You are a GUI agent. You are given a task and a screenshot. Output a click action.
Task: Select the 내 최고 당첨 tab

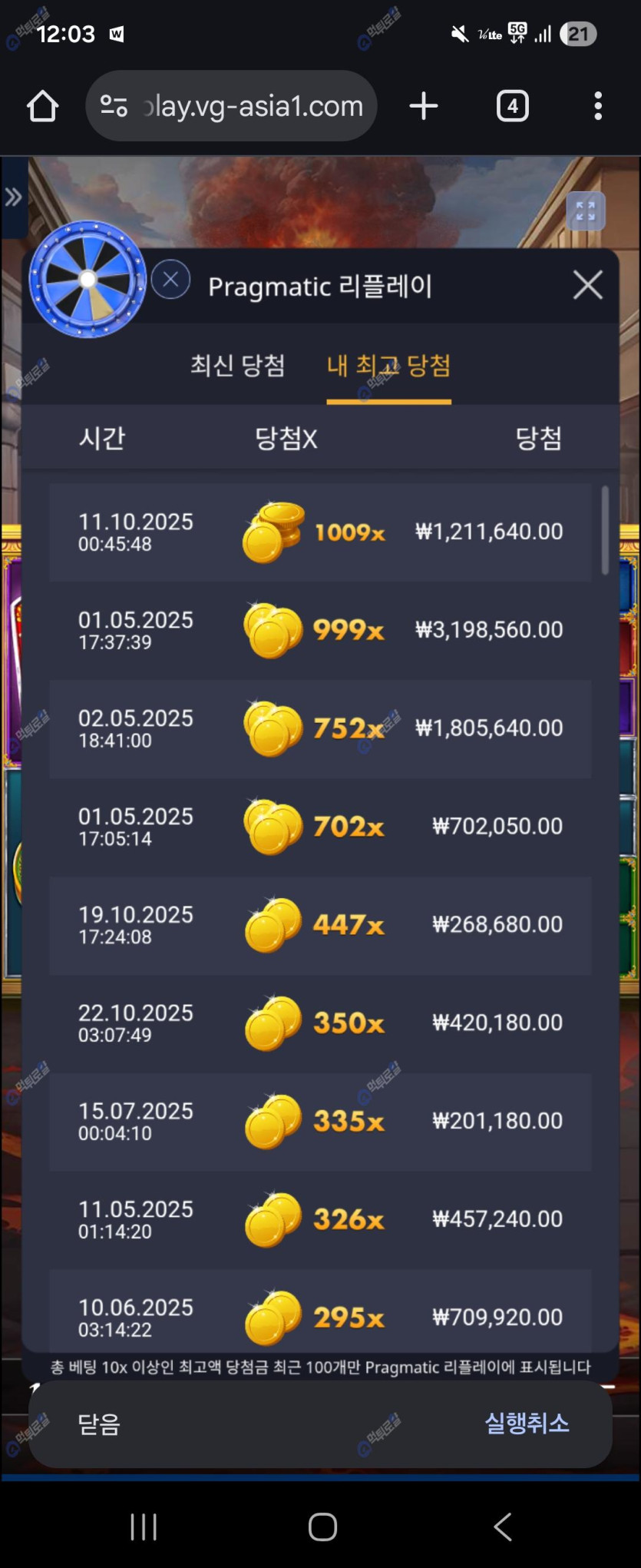coord(388,366)
